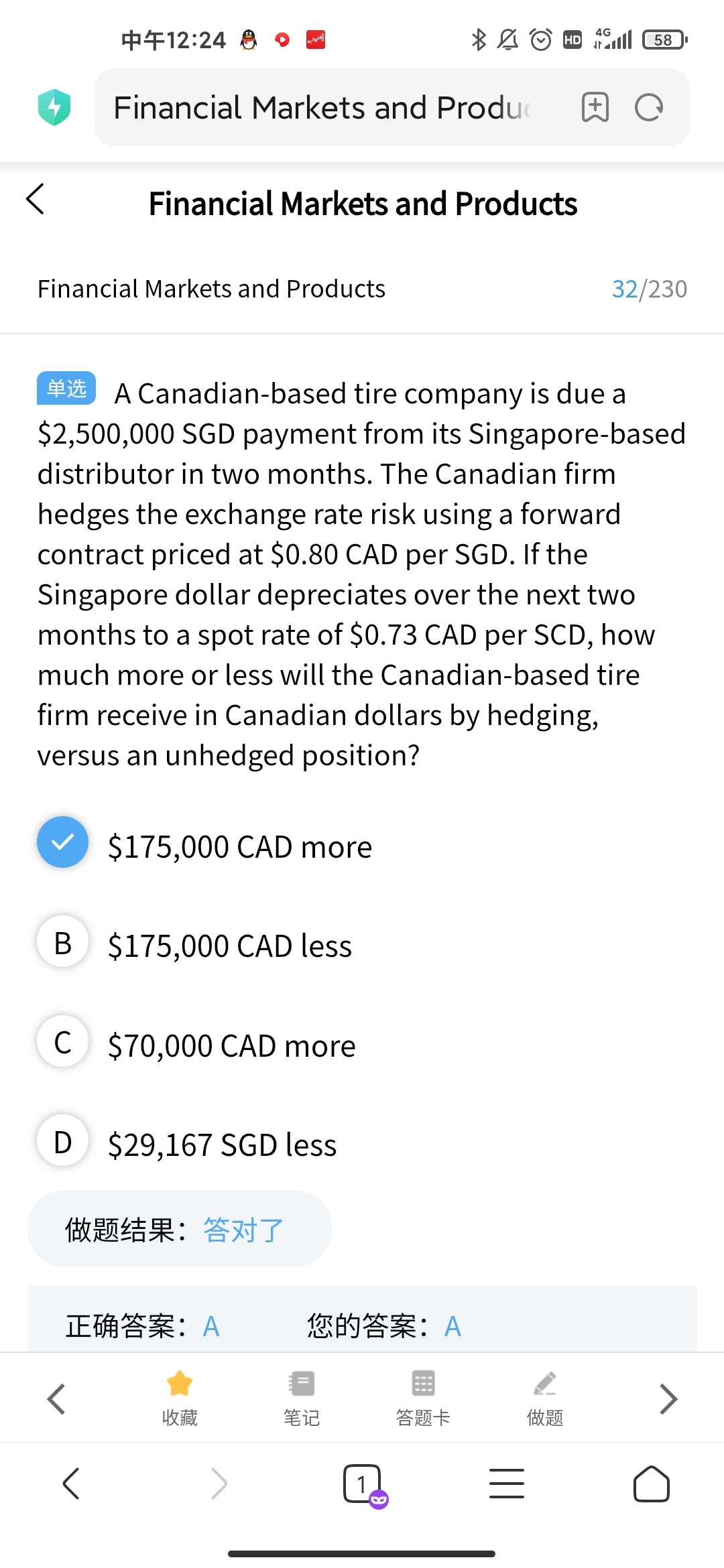Switch to 做题 practice mode
724x1568 pixels.
[x=545, y=1398]
